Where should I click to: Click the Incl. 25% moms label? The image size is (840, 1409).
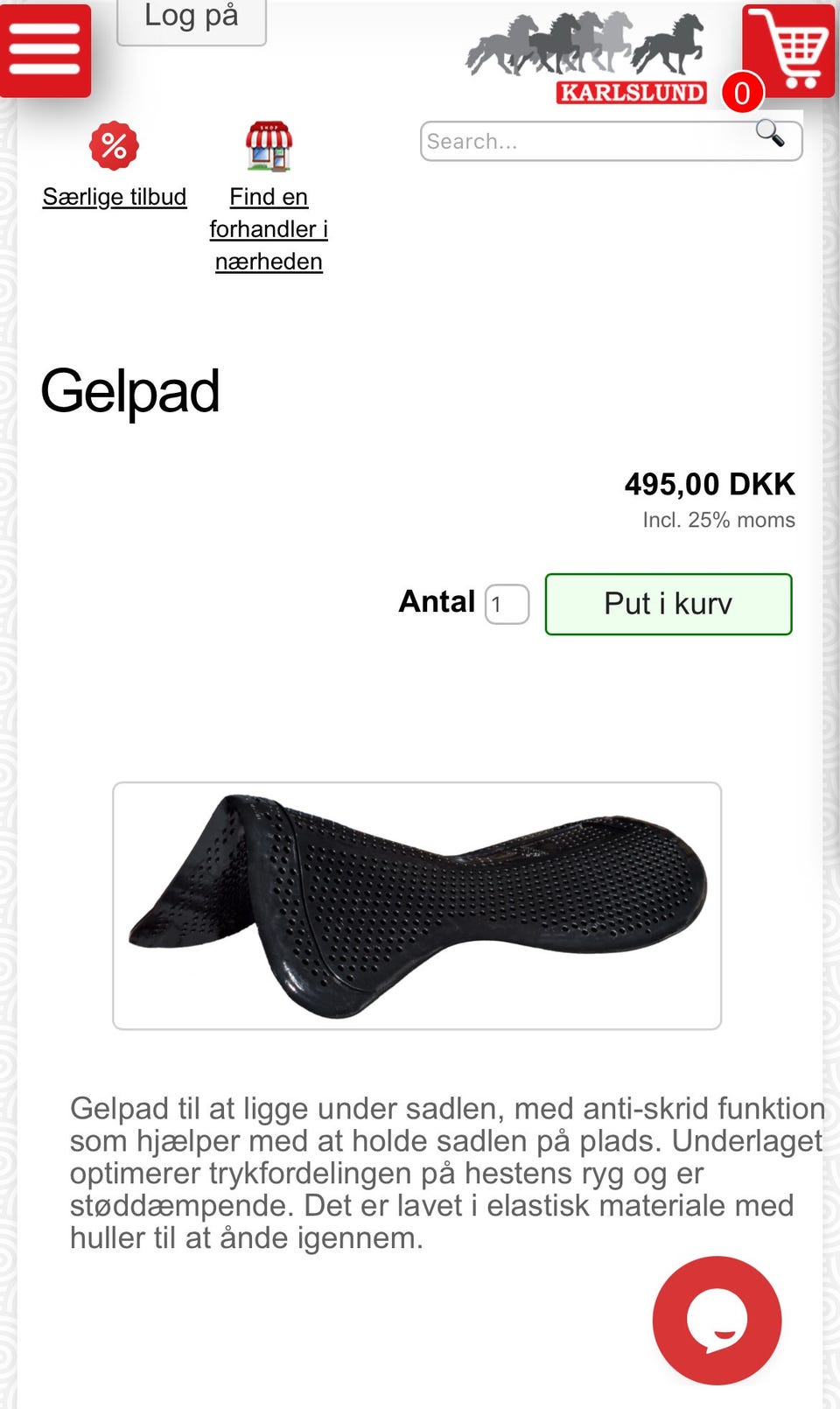pos(716,519)
